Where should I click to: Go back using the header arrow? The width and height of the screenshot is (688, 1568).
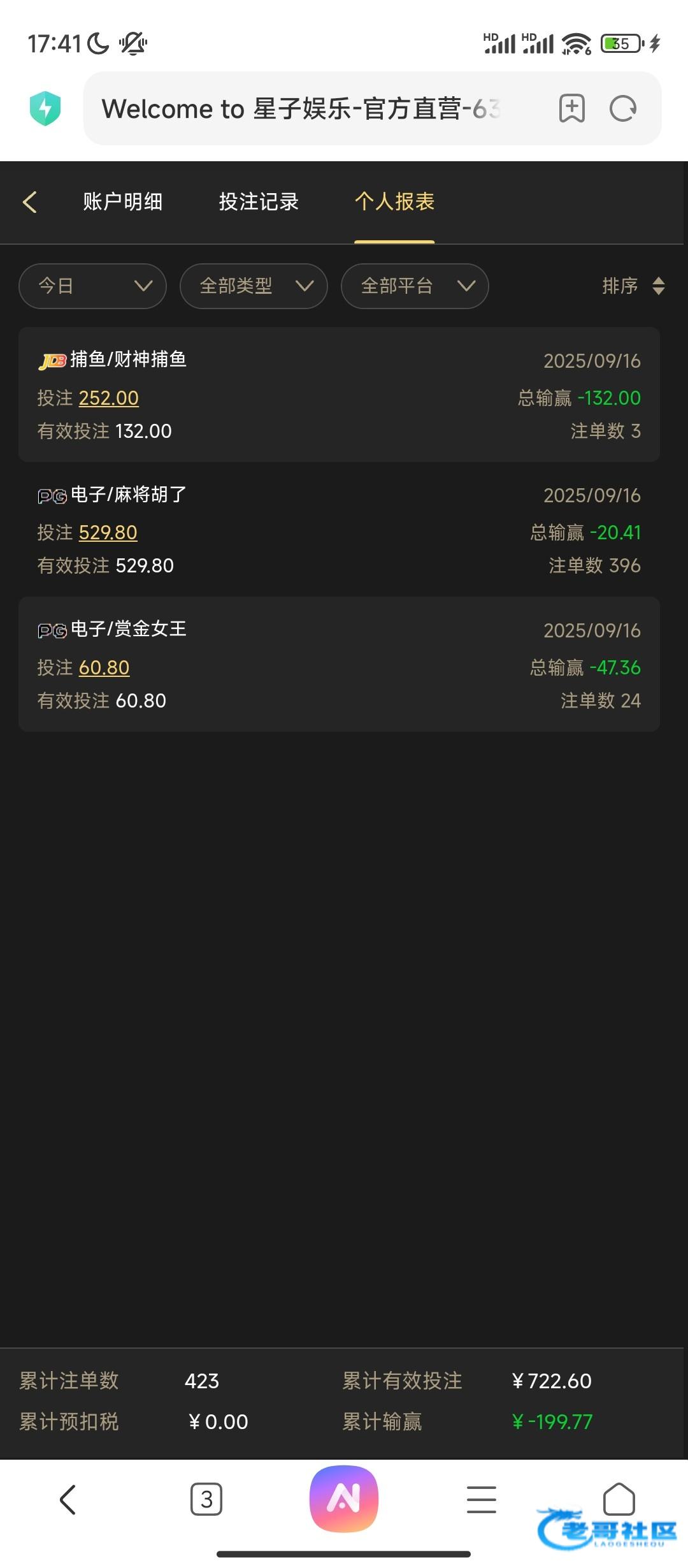[x=29, y=202]
